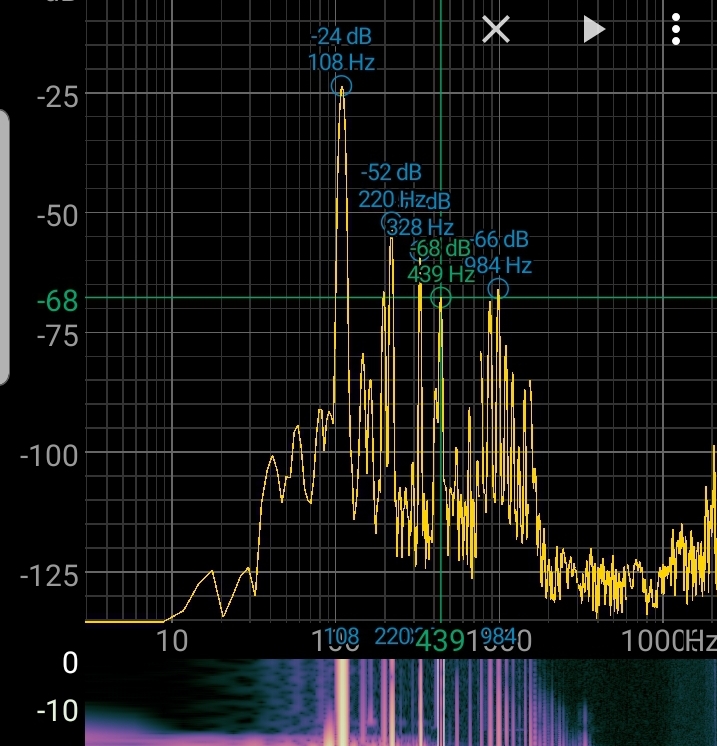Resume the spectrum with the play icon
The image size is (717, 746).
tap(594, 29)
